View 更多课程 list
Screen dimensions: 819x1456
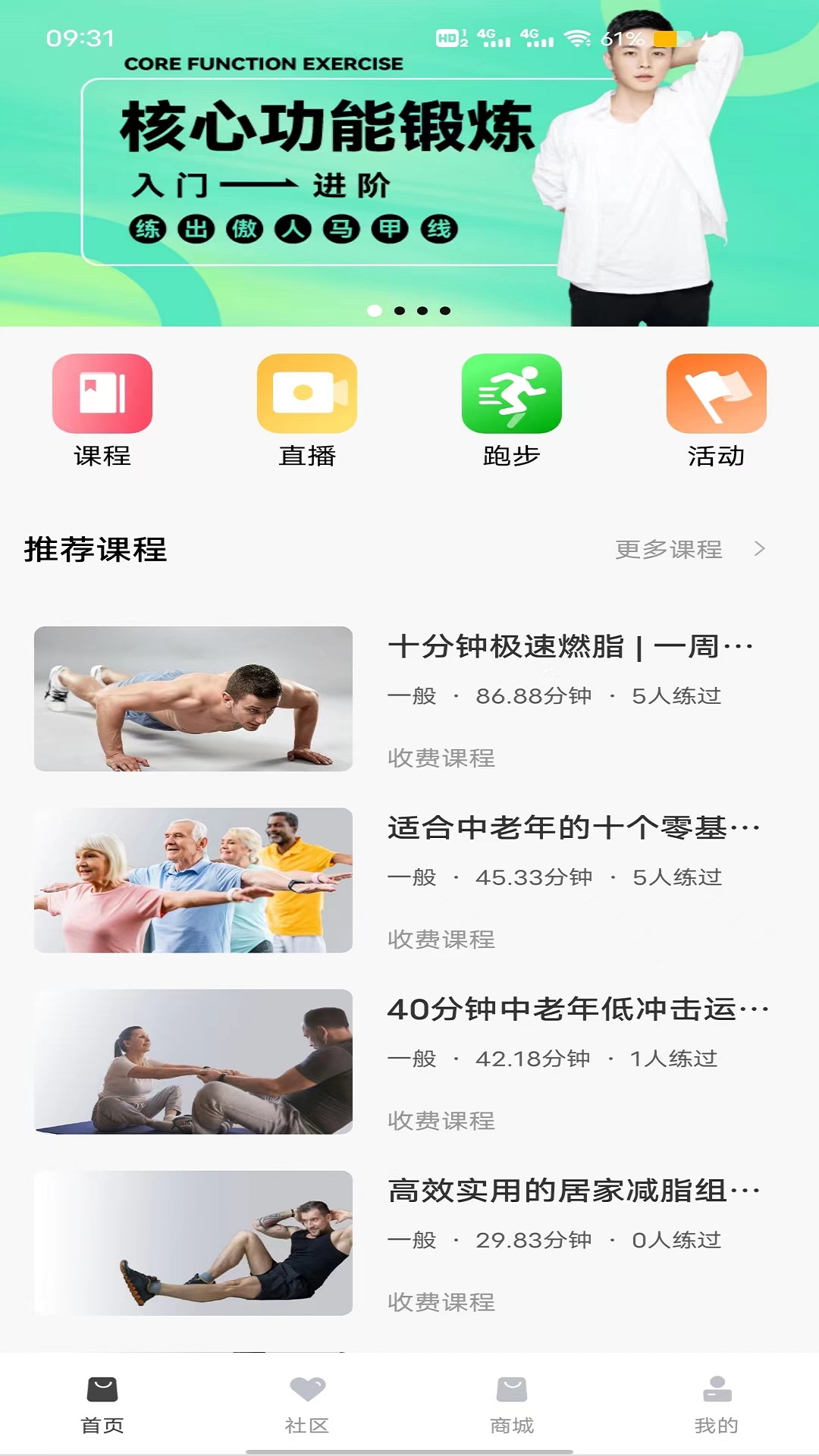[x=690, y=549]
